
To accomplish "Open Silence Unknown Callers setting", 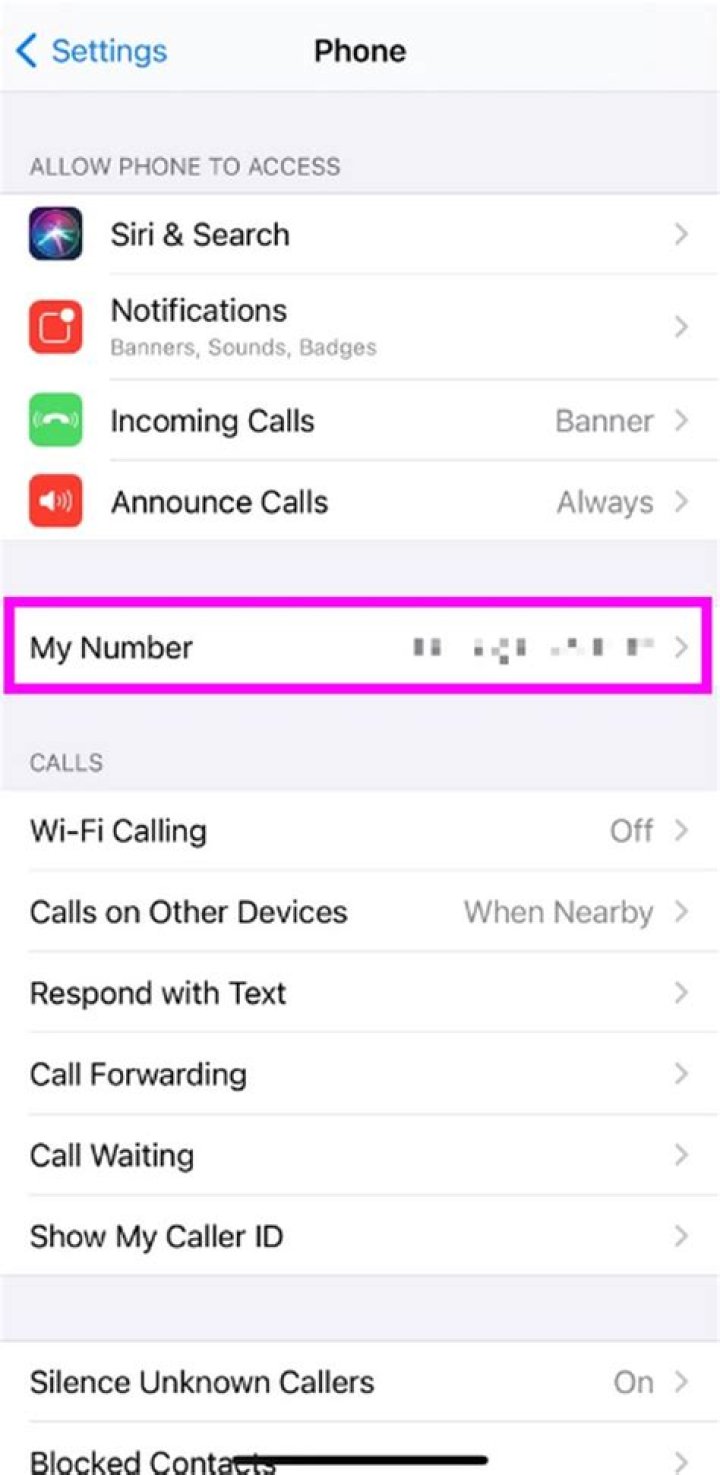I will click(360, 1382).
